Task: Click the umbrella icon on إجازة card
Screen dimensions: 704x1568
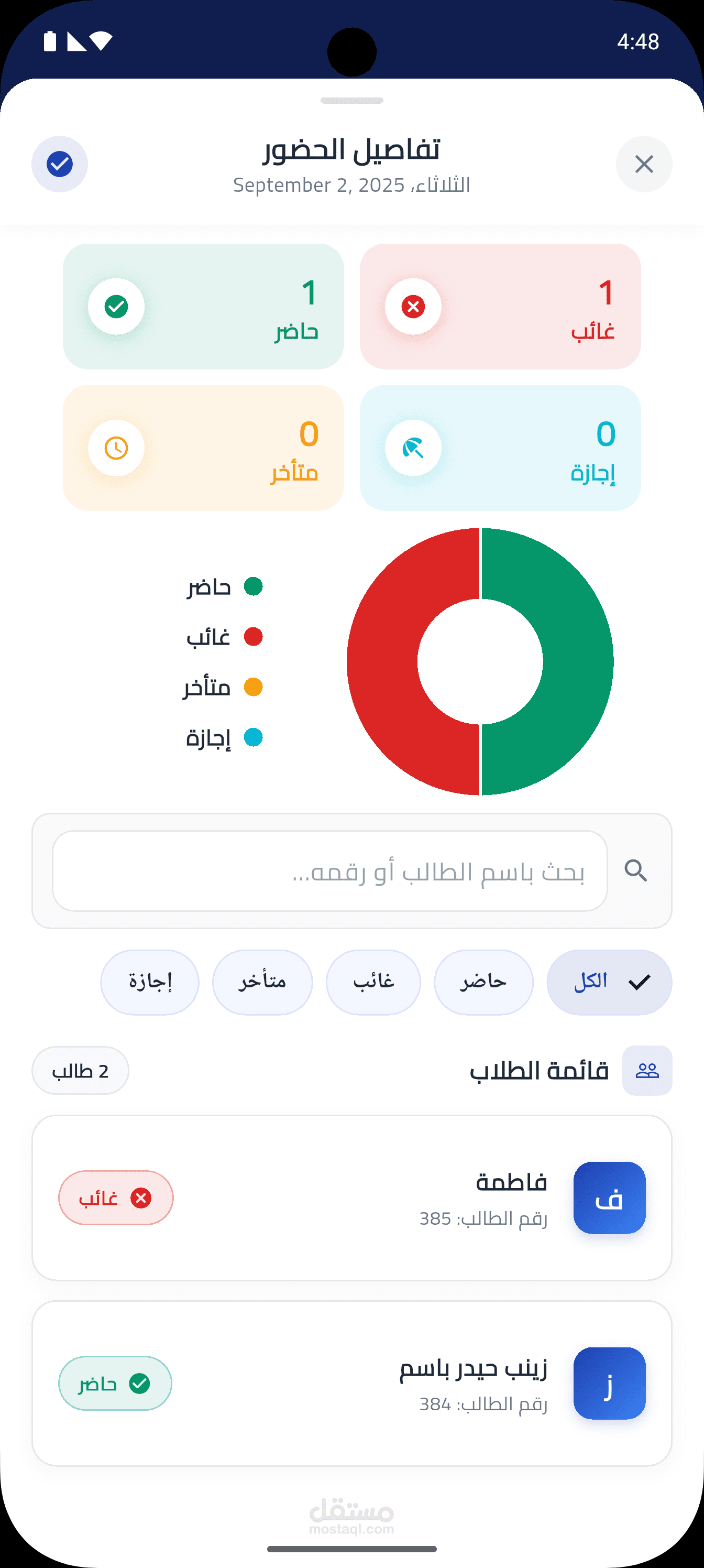Action: point(413,448)
